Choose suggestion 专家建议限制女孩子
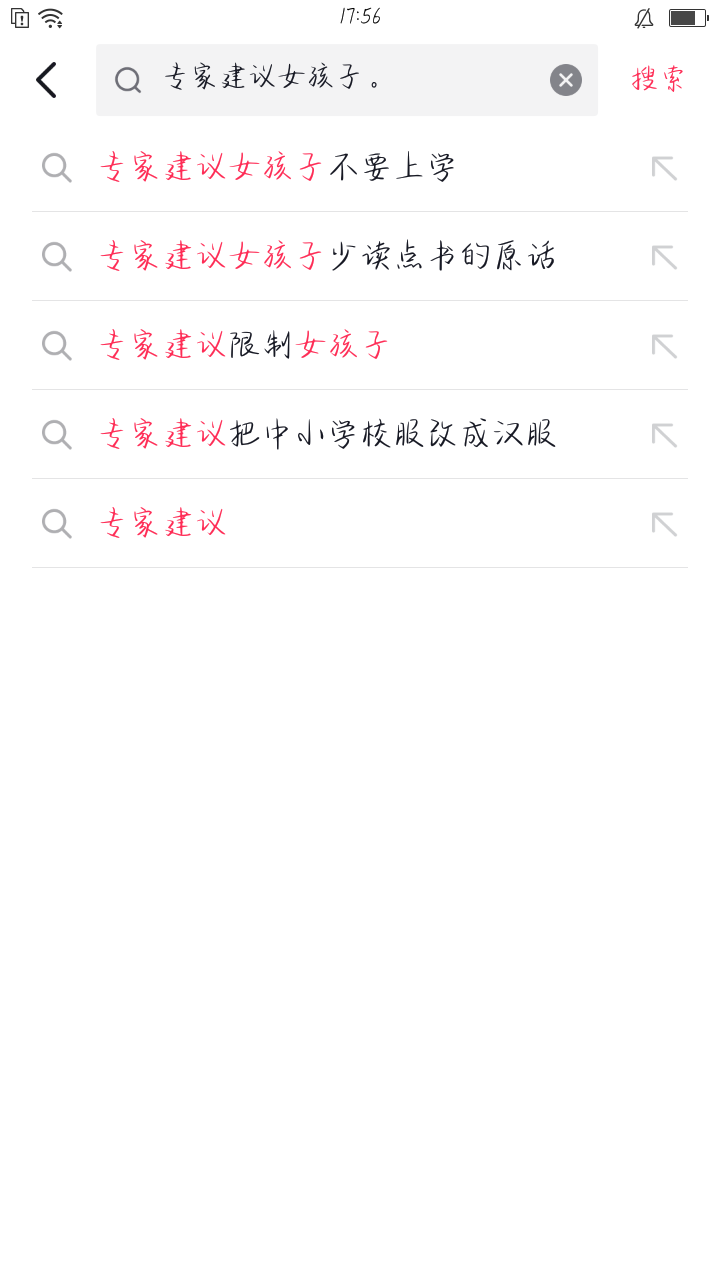The image size is (720, 1280). pyautogui.click(x=360, y=346)
